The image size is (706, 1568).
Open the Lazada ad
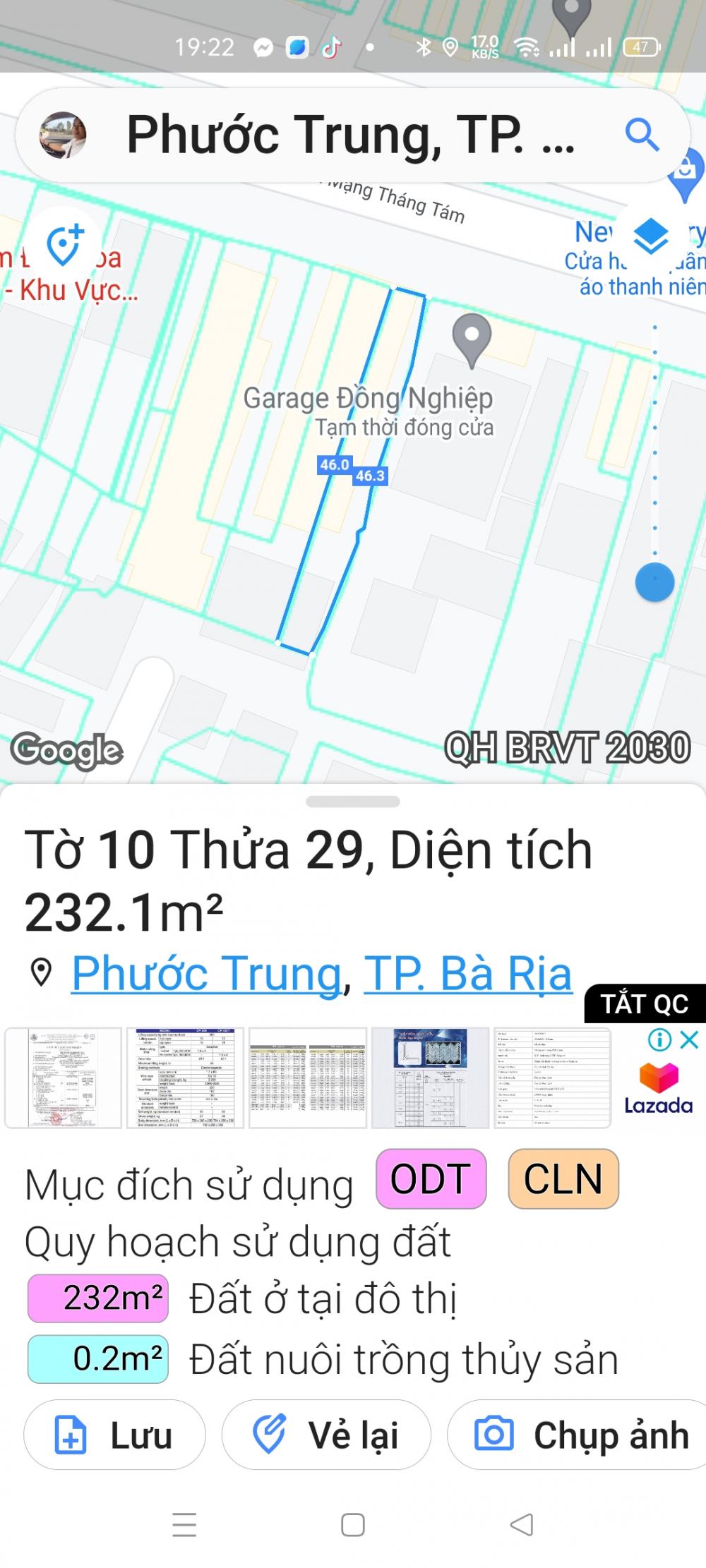tap(659, 1087)
